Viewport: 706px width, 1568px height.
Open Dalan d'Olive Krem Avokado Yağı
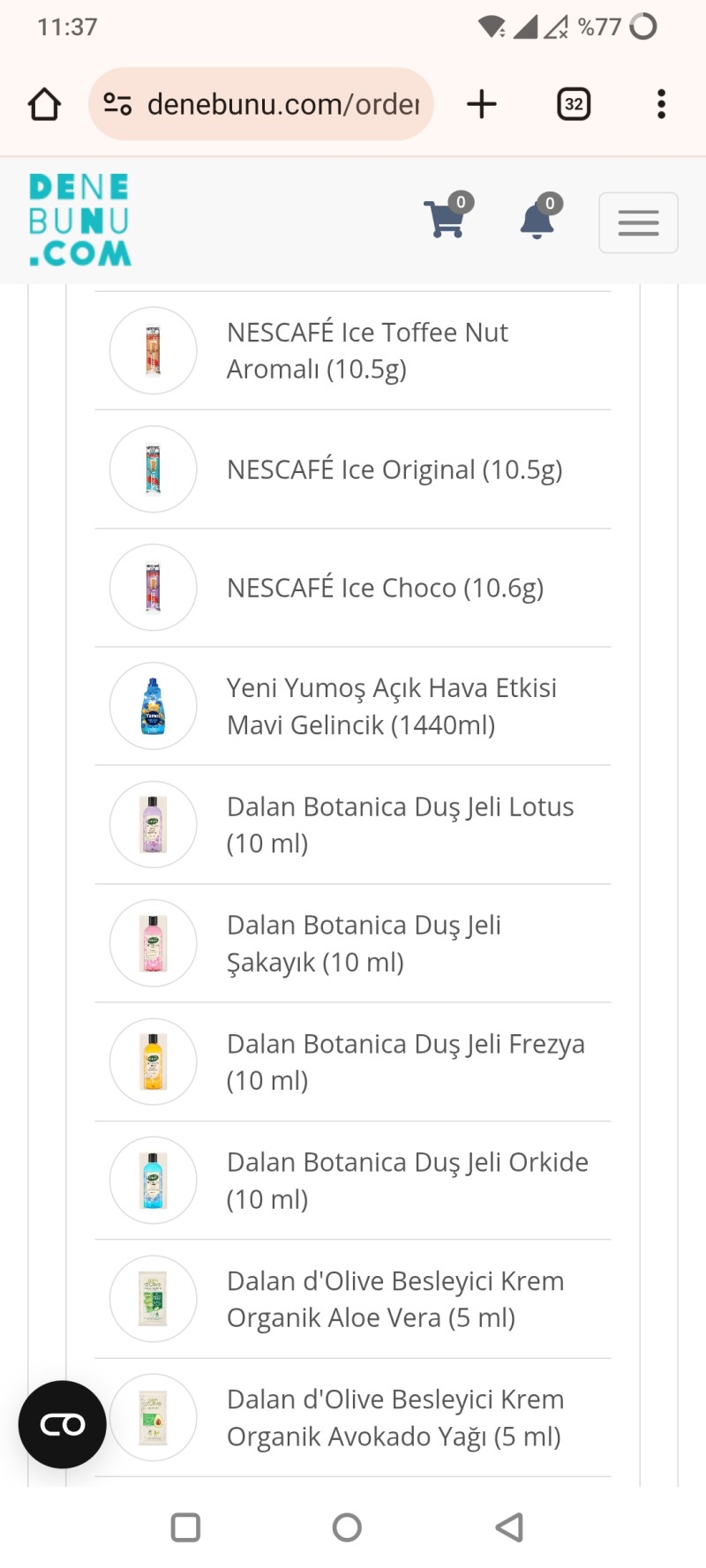pyautogui.click(x=394, y=1417)
